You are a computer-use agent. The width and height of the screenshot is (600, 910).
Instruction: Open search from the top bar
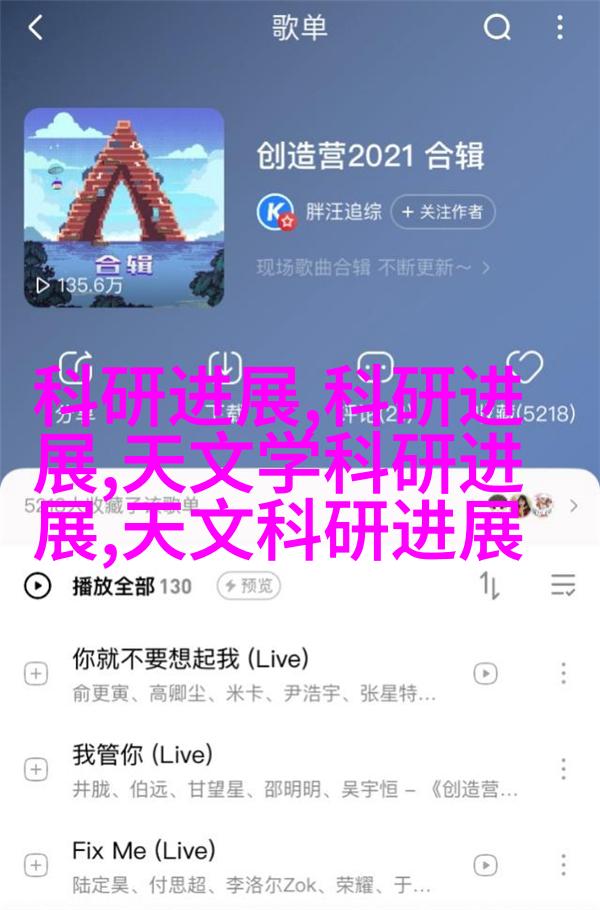497,29
